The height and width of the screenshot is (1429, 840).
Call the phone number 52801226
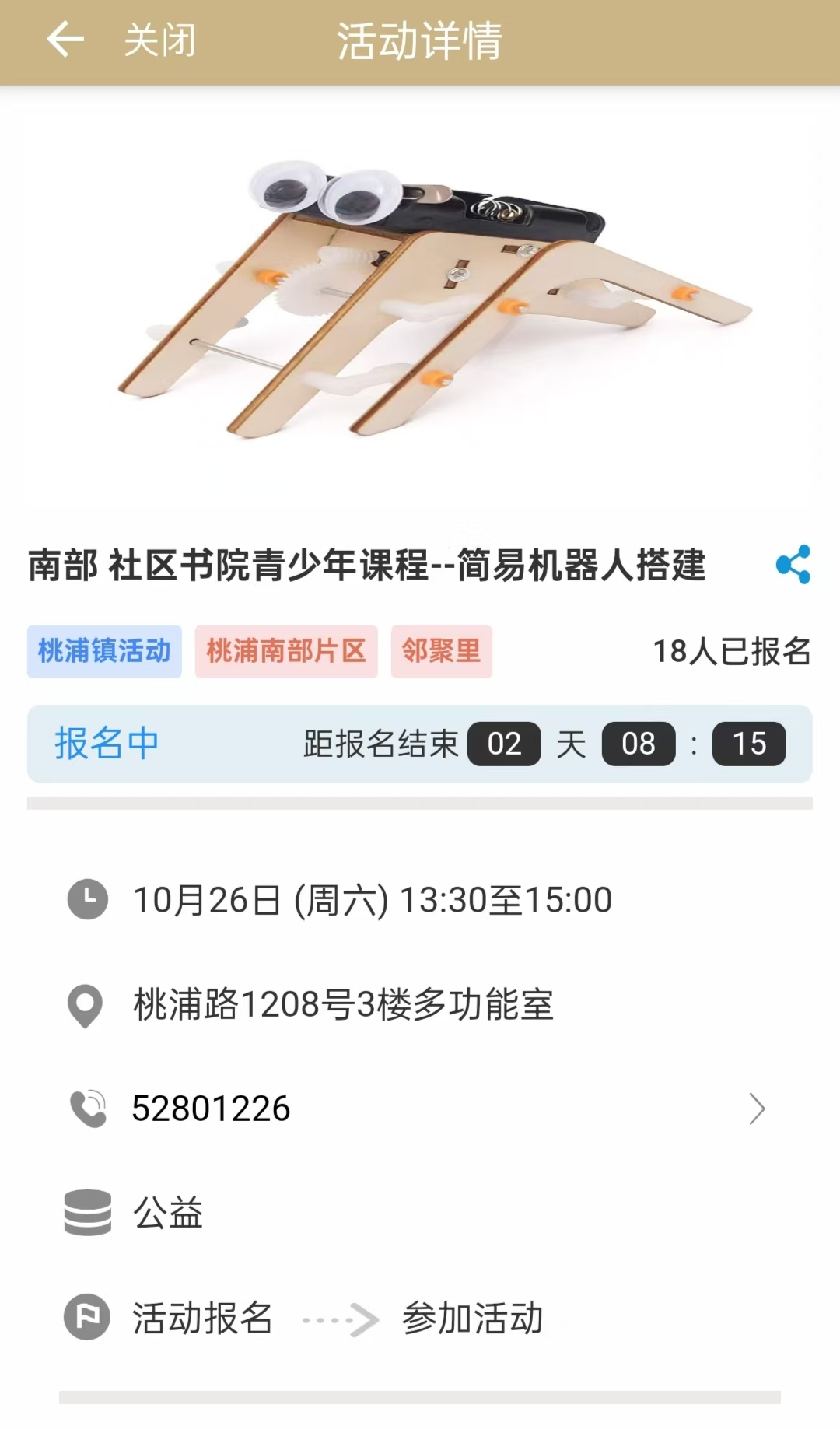click(x=212, y=1109)
